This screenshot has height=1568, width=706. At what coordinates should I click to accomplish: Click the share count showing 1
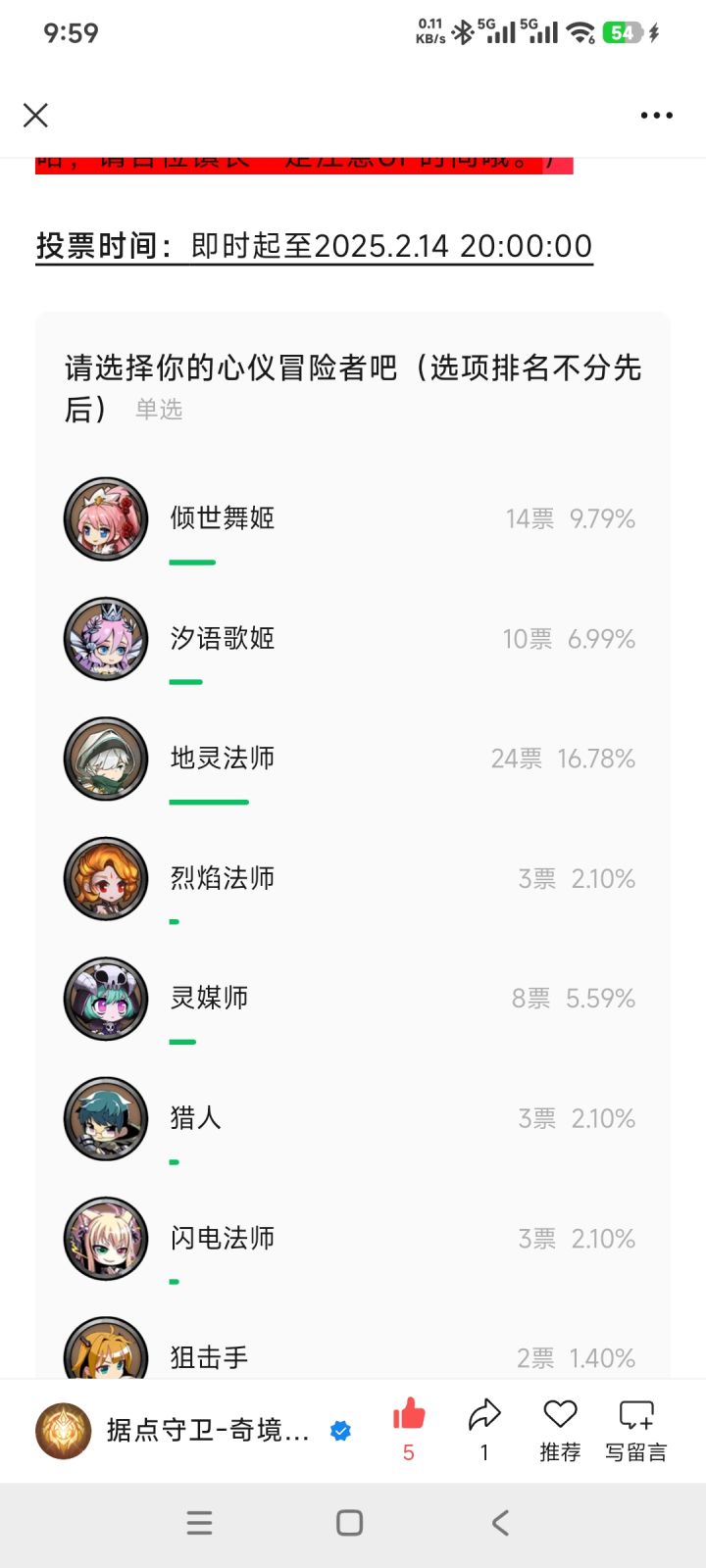pos(483,1453)
